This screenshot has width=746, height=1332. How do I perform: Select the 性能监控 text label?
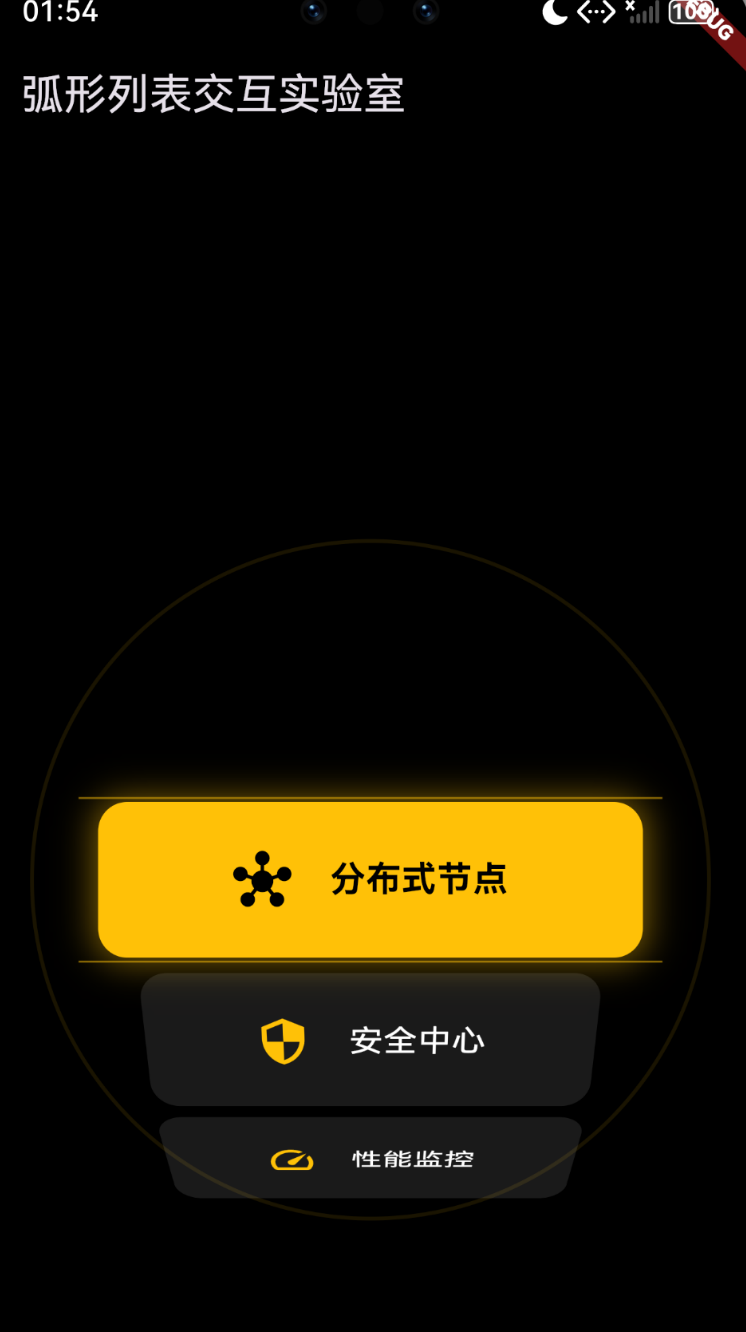click(x=413, y=1158)
